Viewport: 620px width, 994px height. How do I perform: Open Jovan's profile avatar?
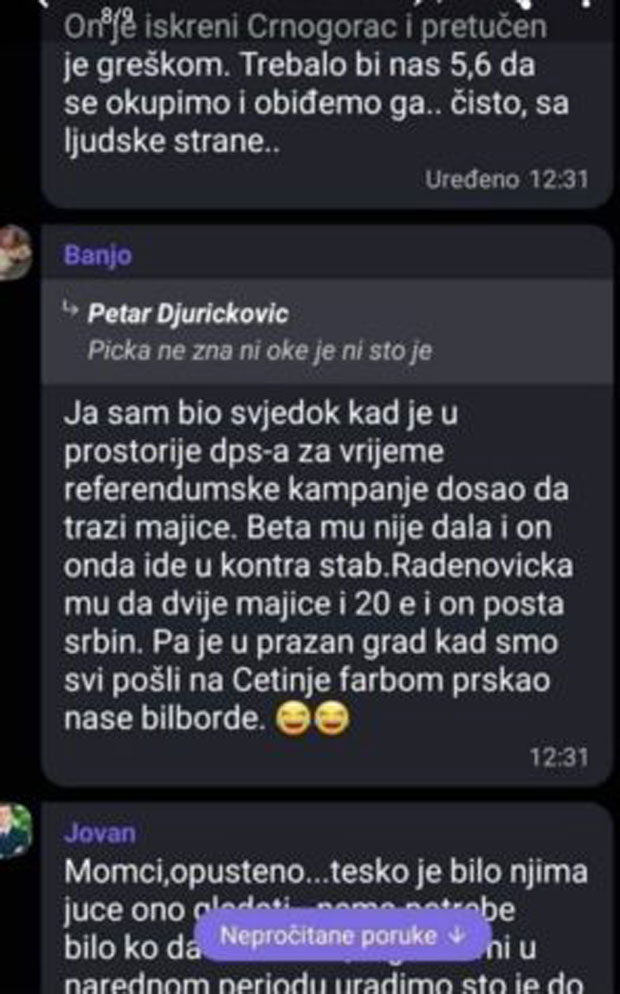point(12,830)
